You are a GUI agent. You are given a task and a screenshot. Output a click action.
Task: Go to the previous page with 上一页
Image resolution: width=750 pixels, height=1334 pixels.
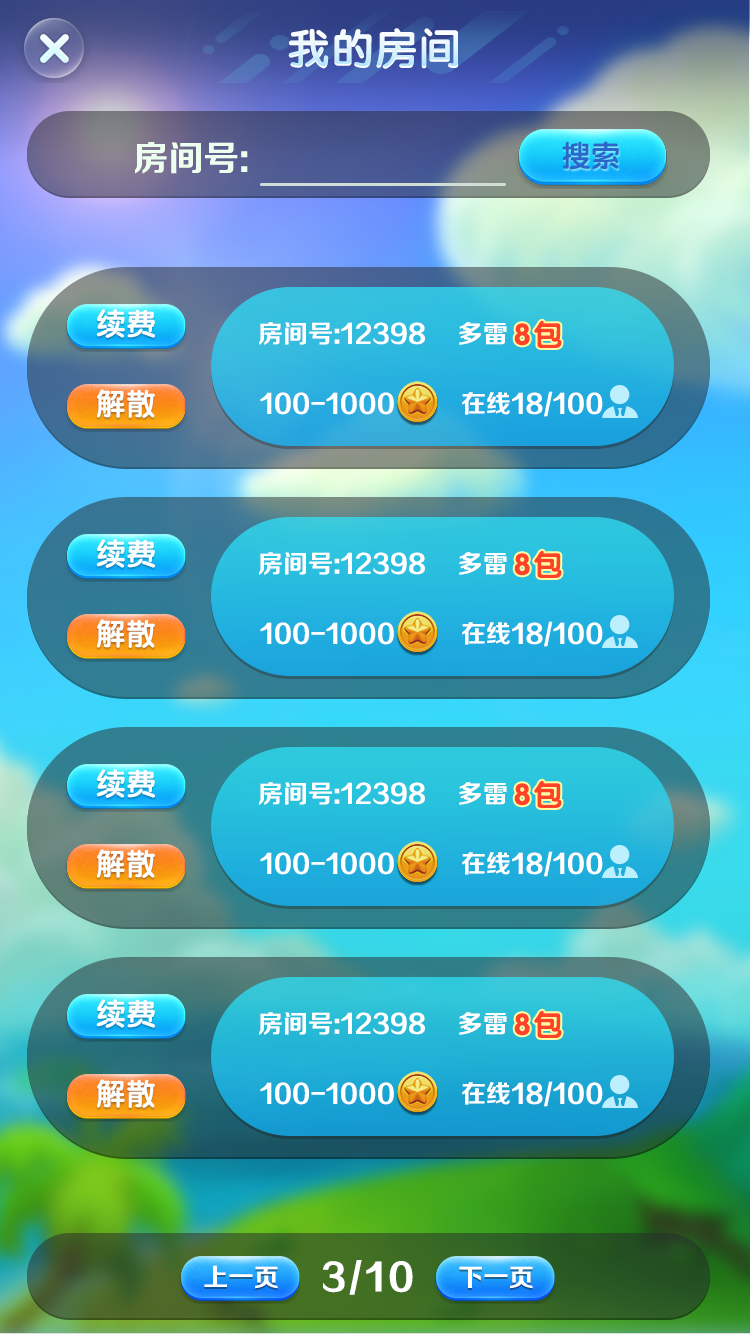tap(240, 1277)
